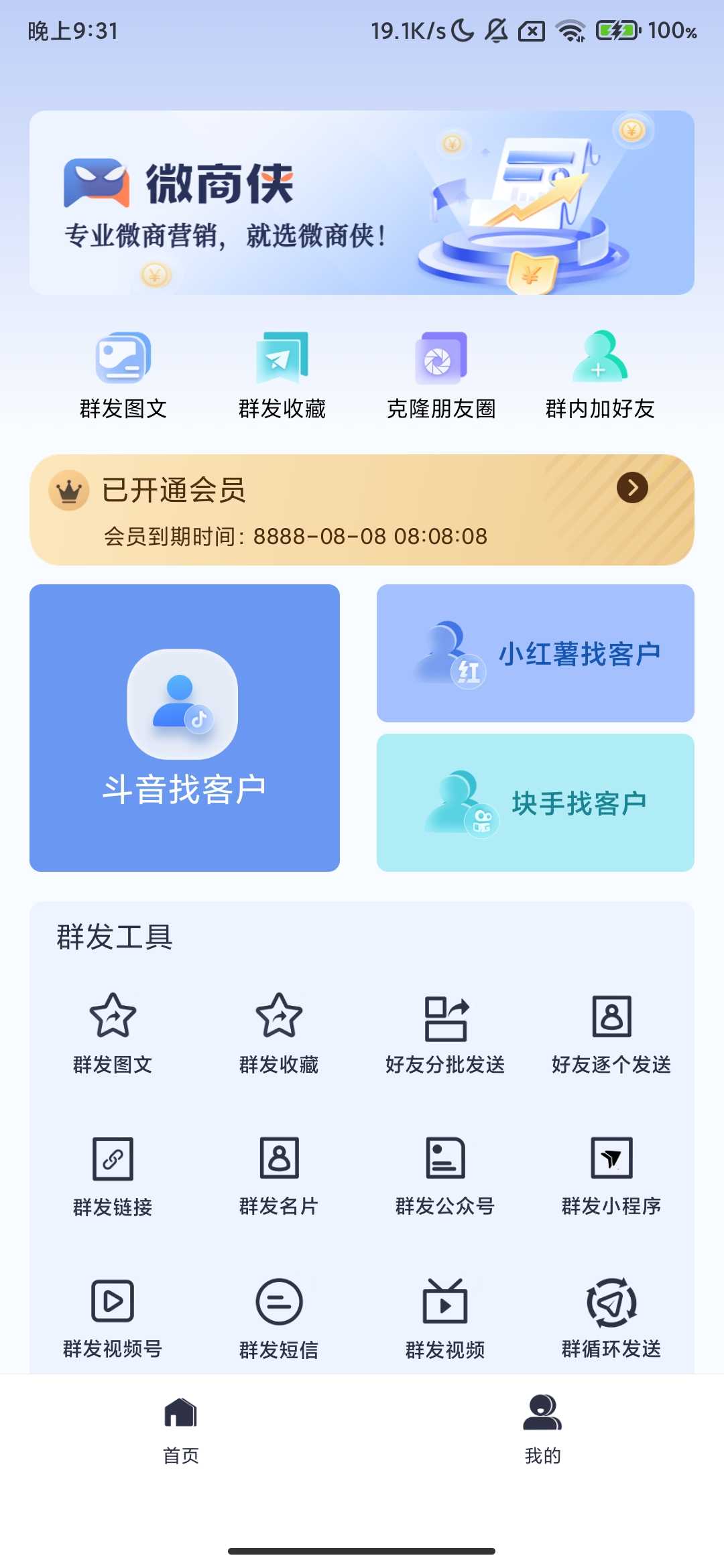Image resolution: width=724 pixels, height=1568 pixels.
Task: Open the 已开通会员 membership arrow
Action: click(x=632, y=488)
